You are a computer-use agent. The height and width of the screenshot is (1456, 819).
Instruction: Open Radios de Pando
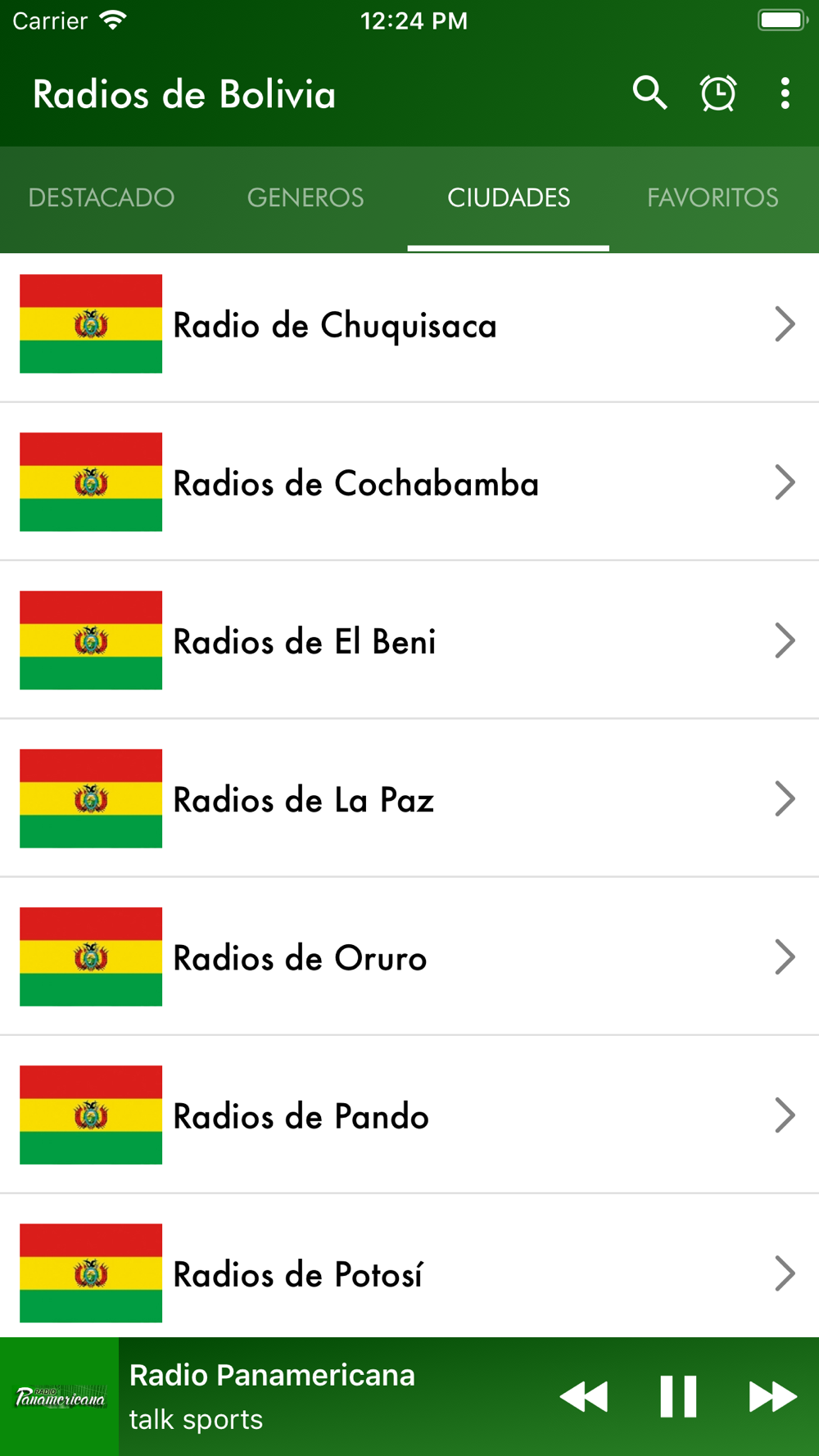(409, 1115)
